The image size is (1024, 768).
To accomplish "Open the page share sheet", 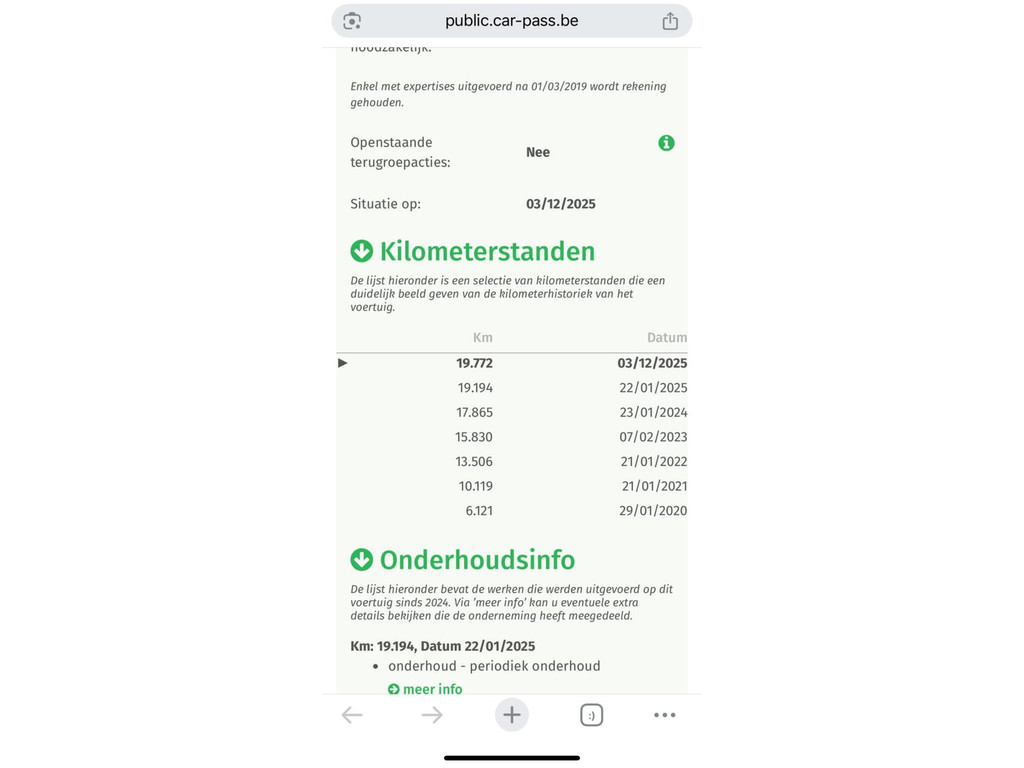I will pos(670,21).
